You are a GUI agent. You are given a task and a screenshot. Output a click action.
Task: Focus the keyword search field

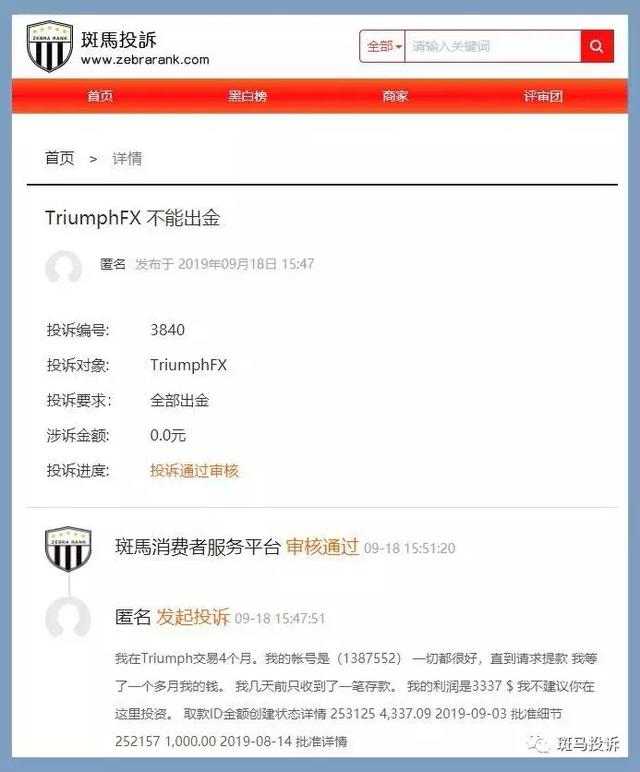pyautogui.click(x=492, y=46)
